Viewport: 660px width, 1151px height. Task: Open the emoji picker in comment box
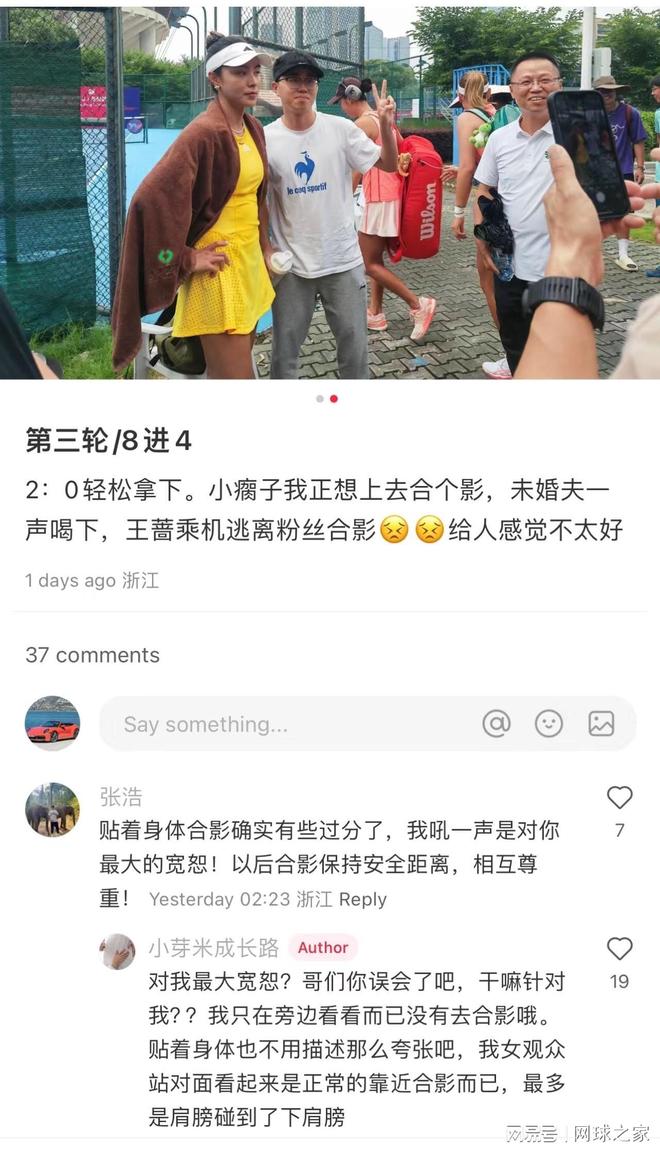pyautogui.click(x=549, y=724)
